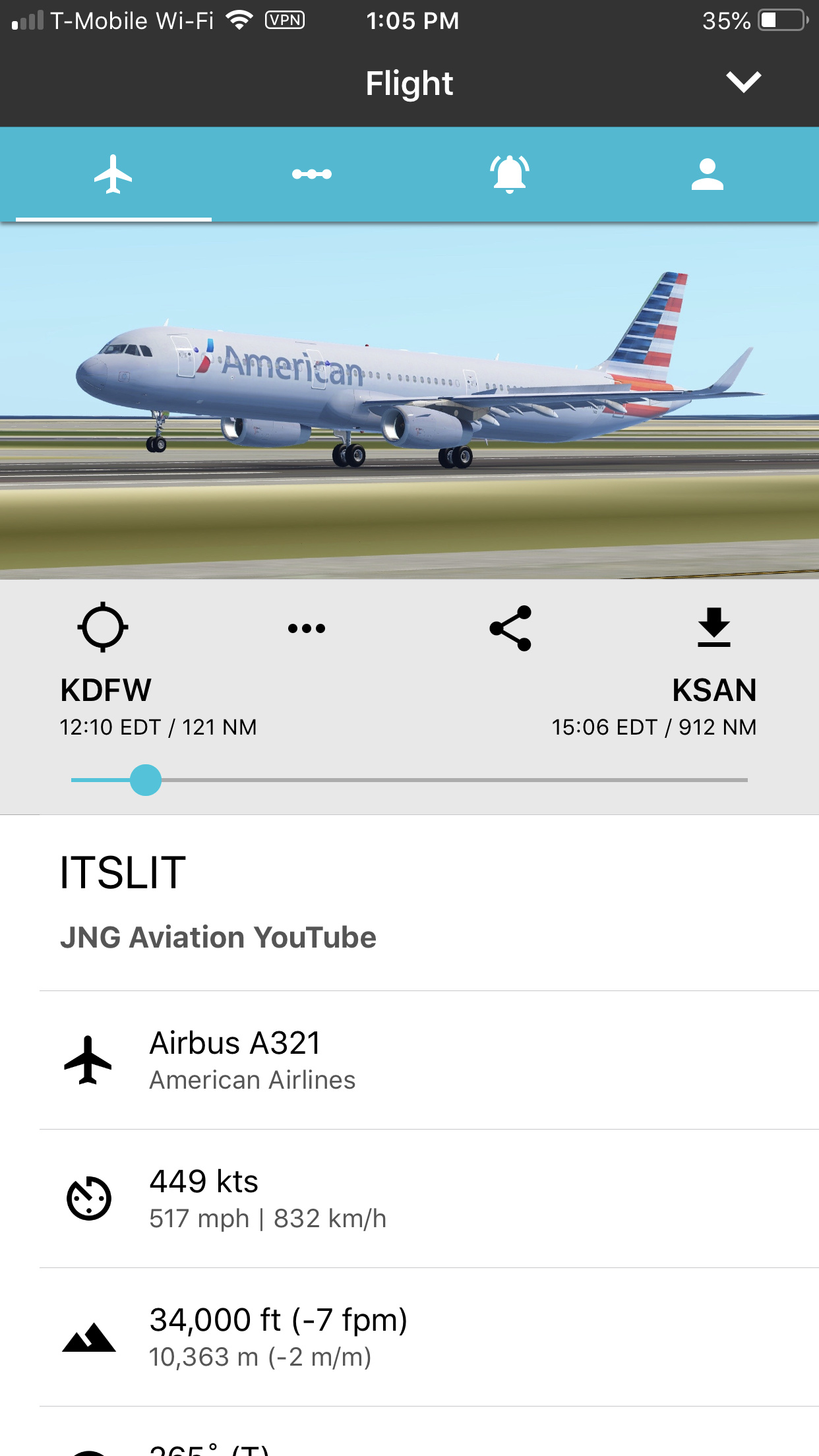Switch to the airplane flight info tab

tap(113, 175)
